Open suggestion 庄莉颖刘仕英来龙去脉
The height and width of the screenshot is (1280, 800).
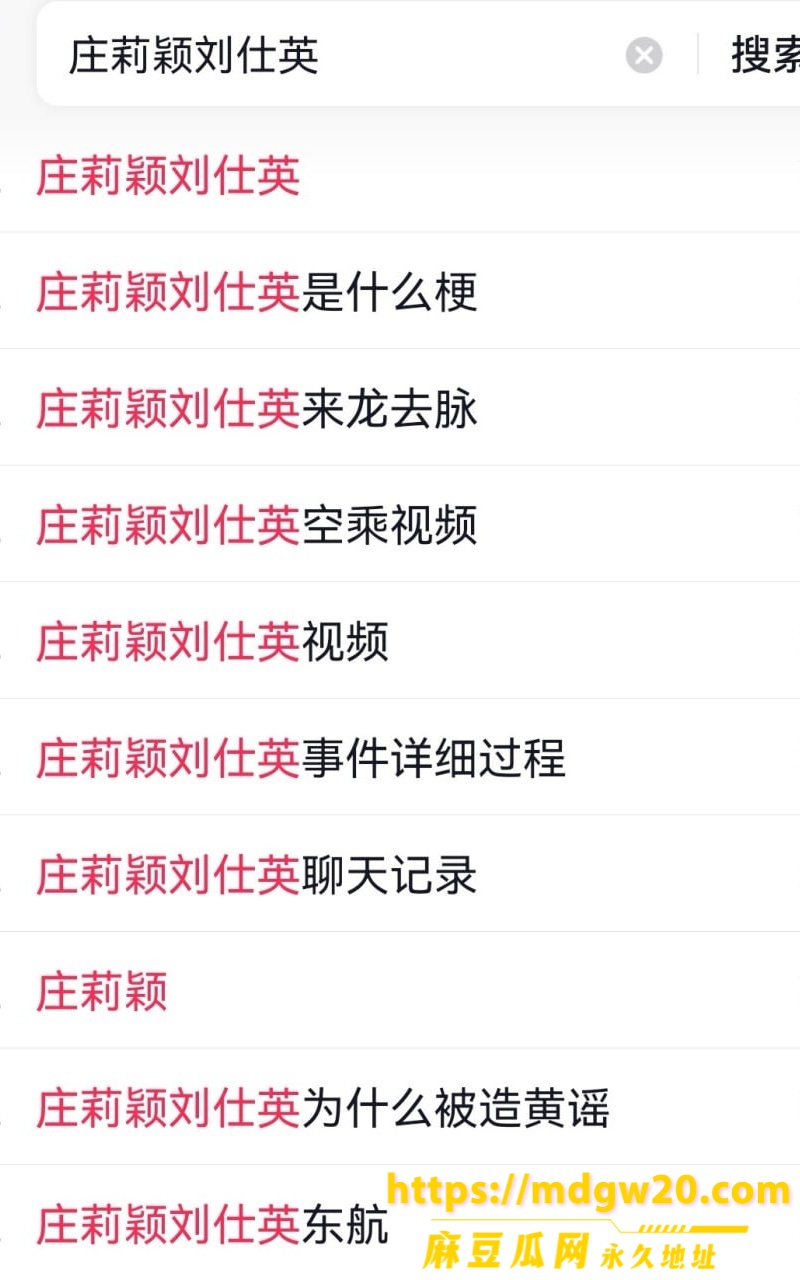pos(400,408)
